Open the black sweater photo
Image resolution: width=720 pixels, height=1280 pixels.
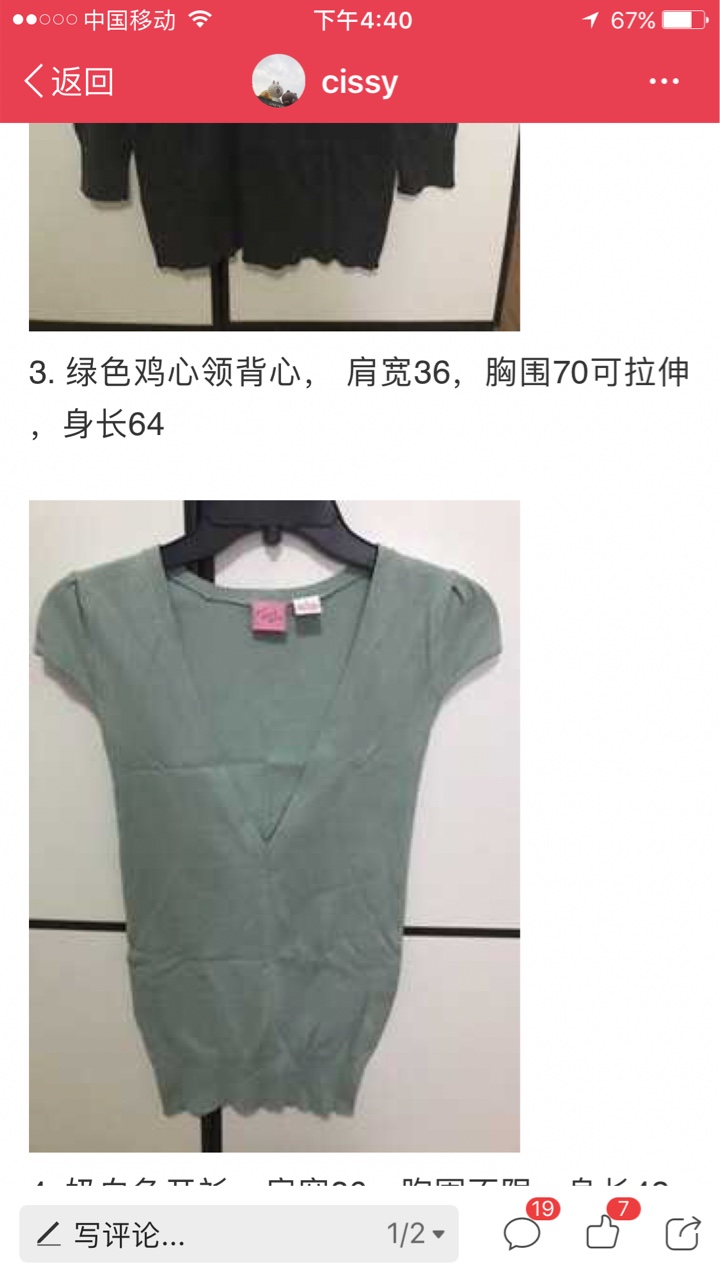point(274,226)
